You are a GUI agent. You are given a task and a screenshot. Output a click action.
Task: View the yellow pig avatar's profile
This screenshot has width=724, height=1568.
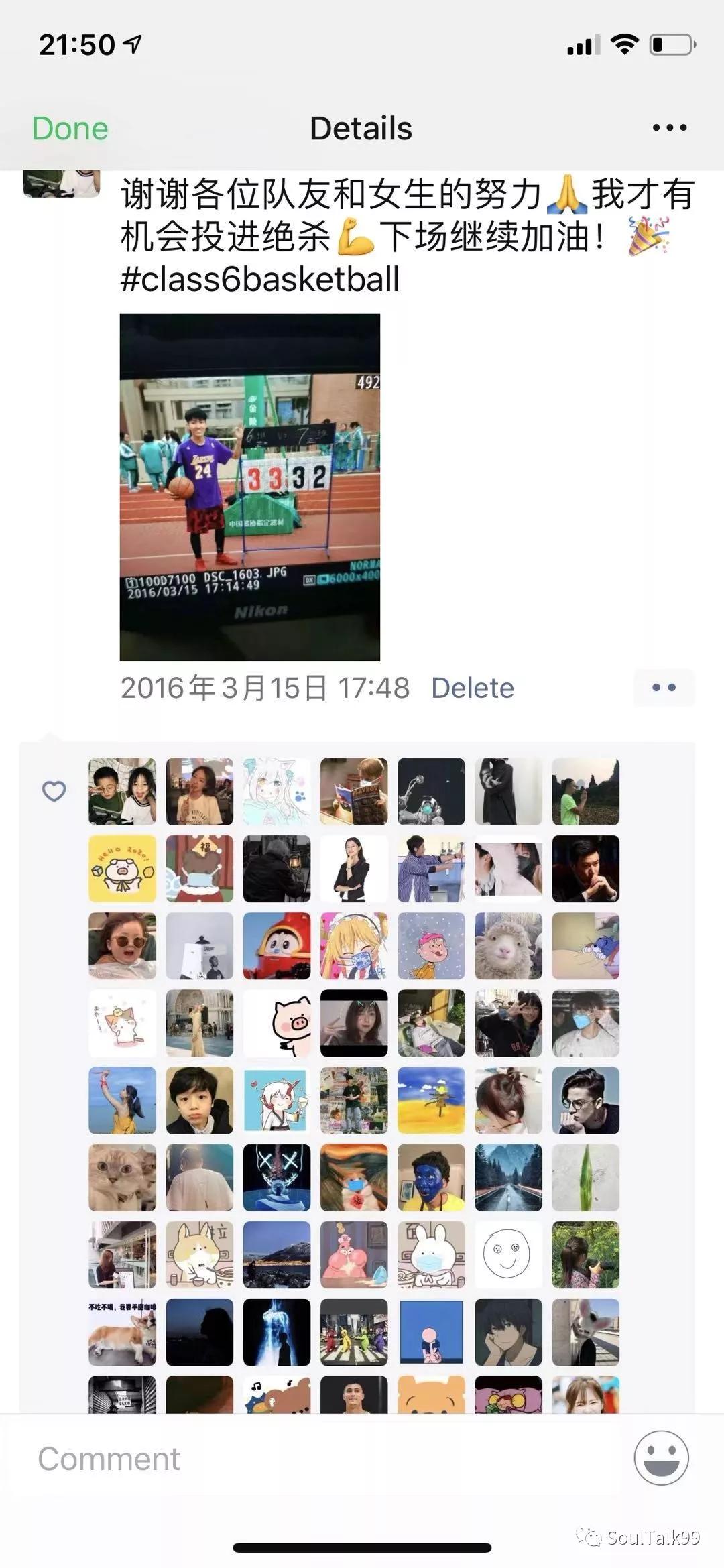pos(123,869)
